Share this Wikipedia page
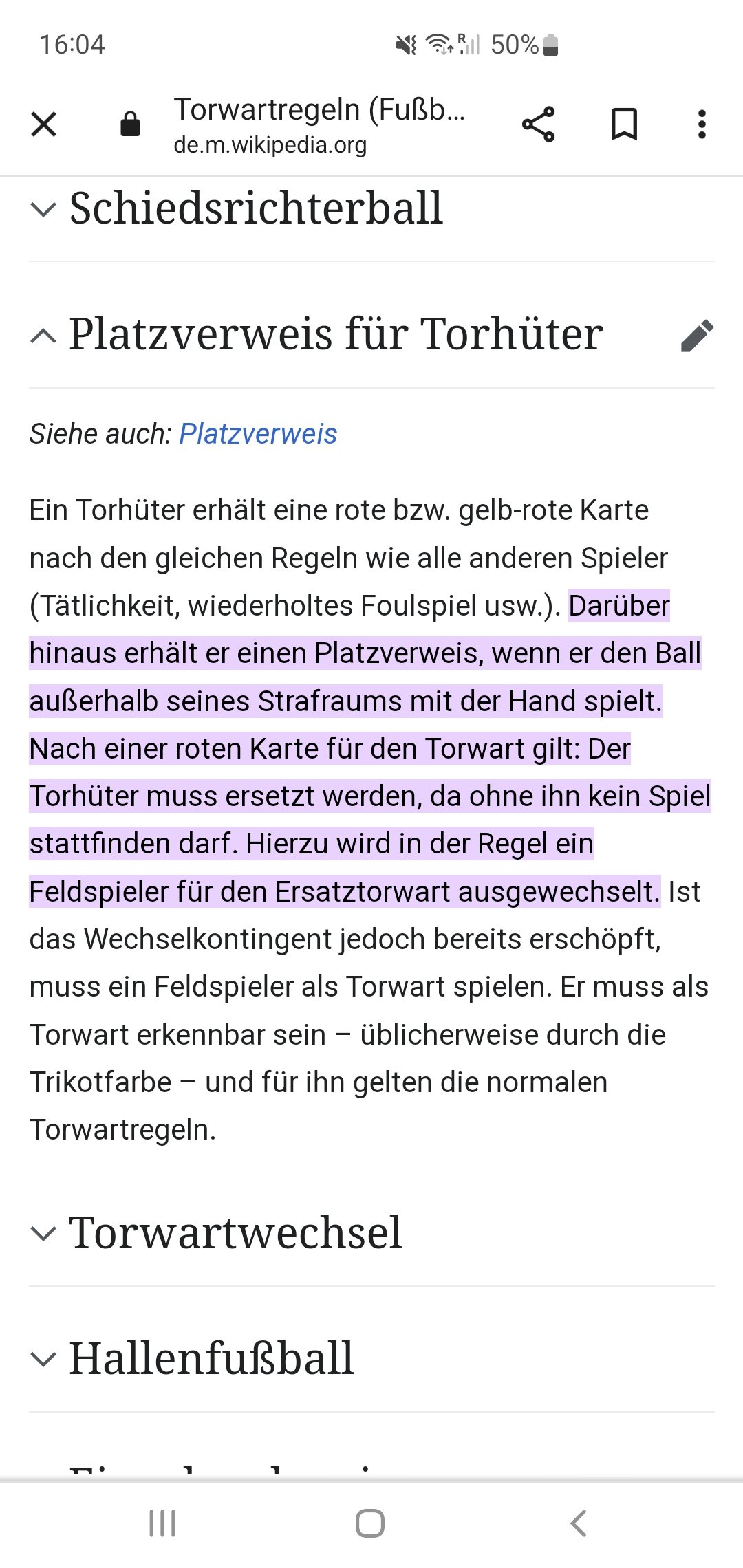743x1568 pixels. point(538,124)
